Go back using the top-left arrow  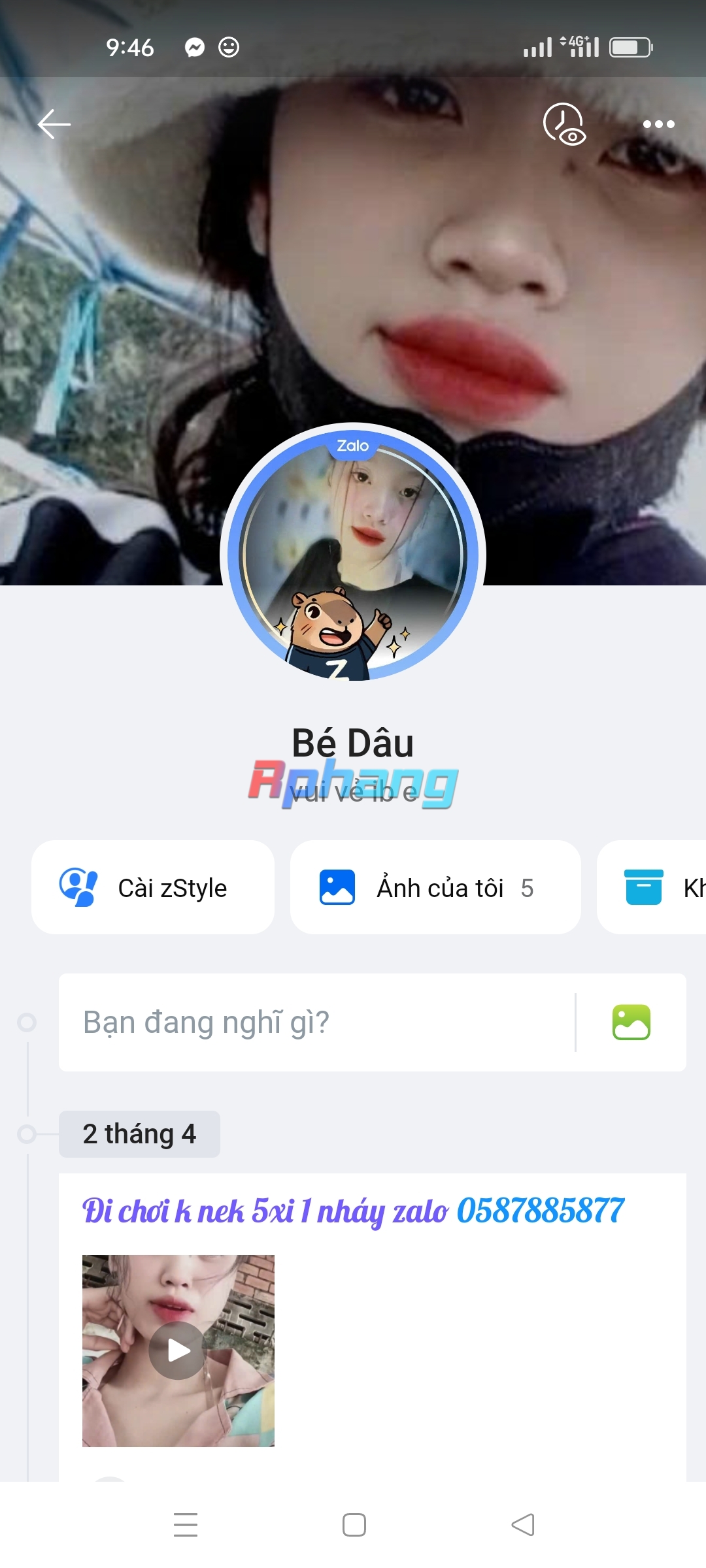(54, 124)
